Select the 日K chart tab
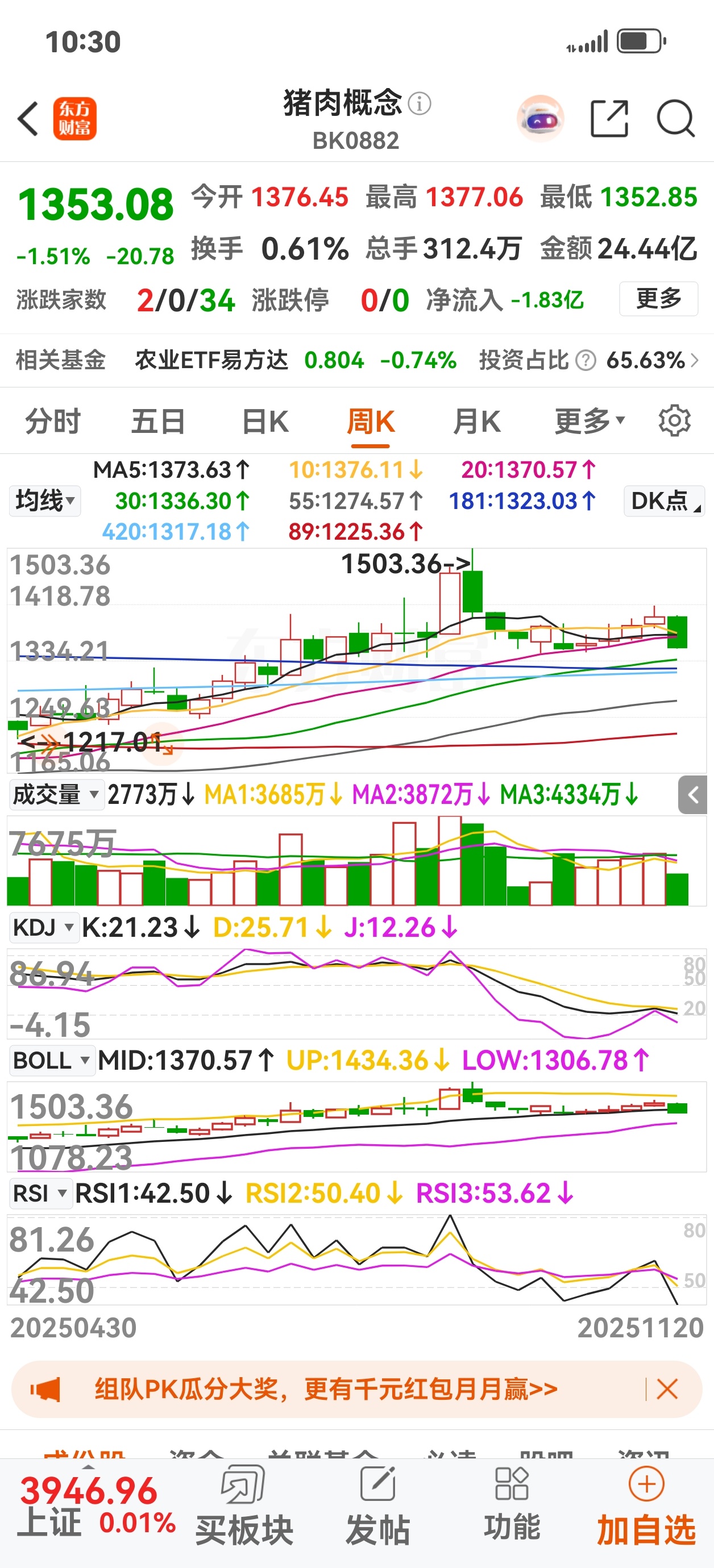714x1568 pixels. (x=264, y=421)
